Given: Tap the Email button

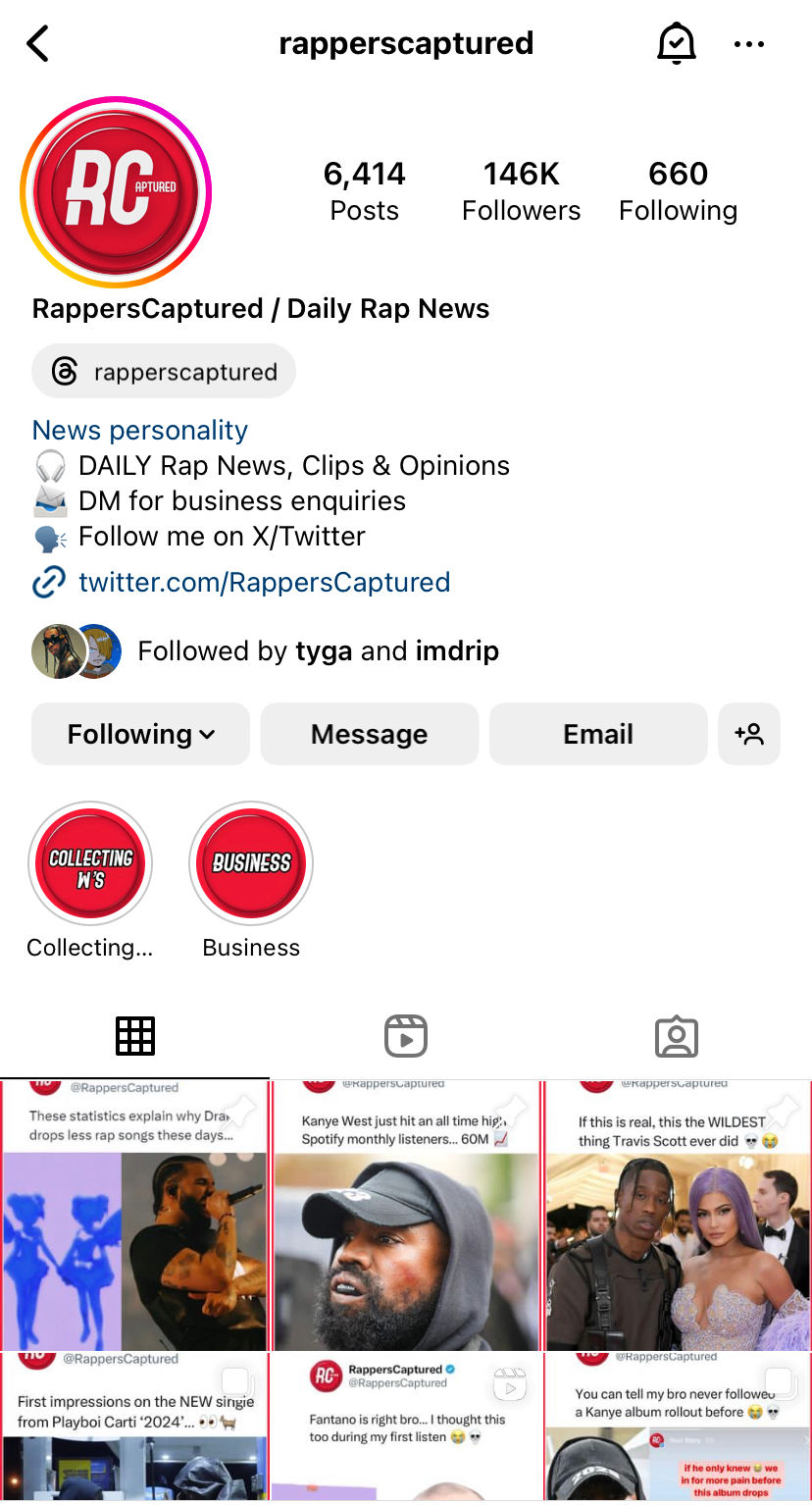Looking at the screenshot, I should pos(598,734).
